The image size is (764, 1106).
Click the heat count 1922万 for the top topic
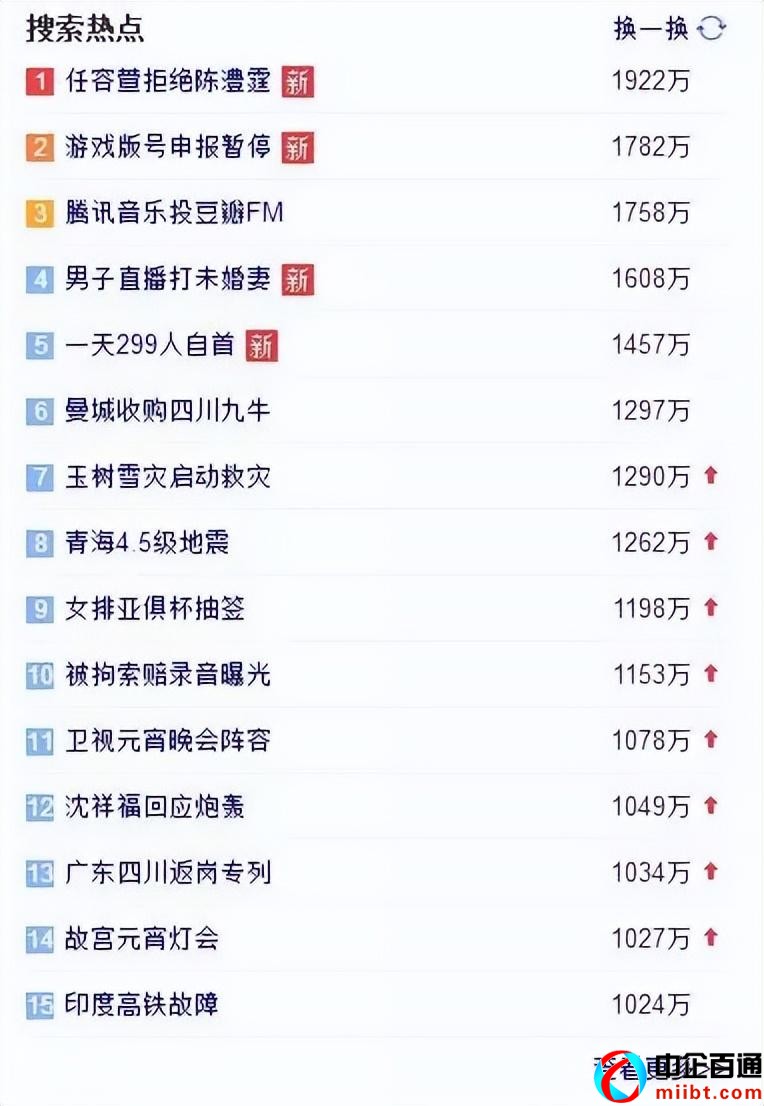(652, 82)
